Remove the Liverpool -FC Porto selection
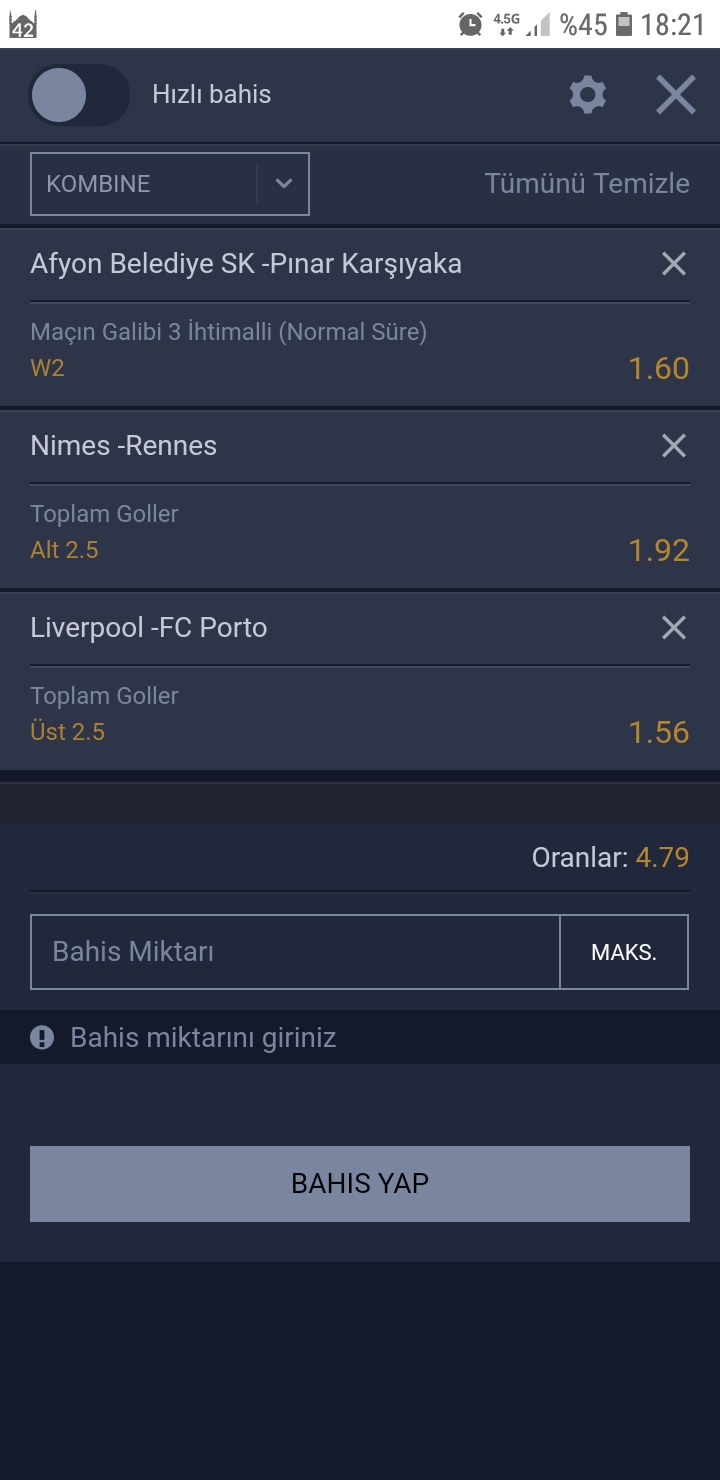The height and width of the screenshot is (1480, 720). tap(674, 628)
